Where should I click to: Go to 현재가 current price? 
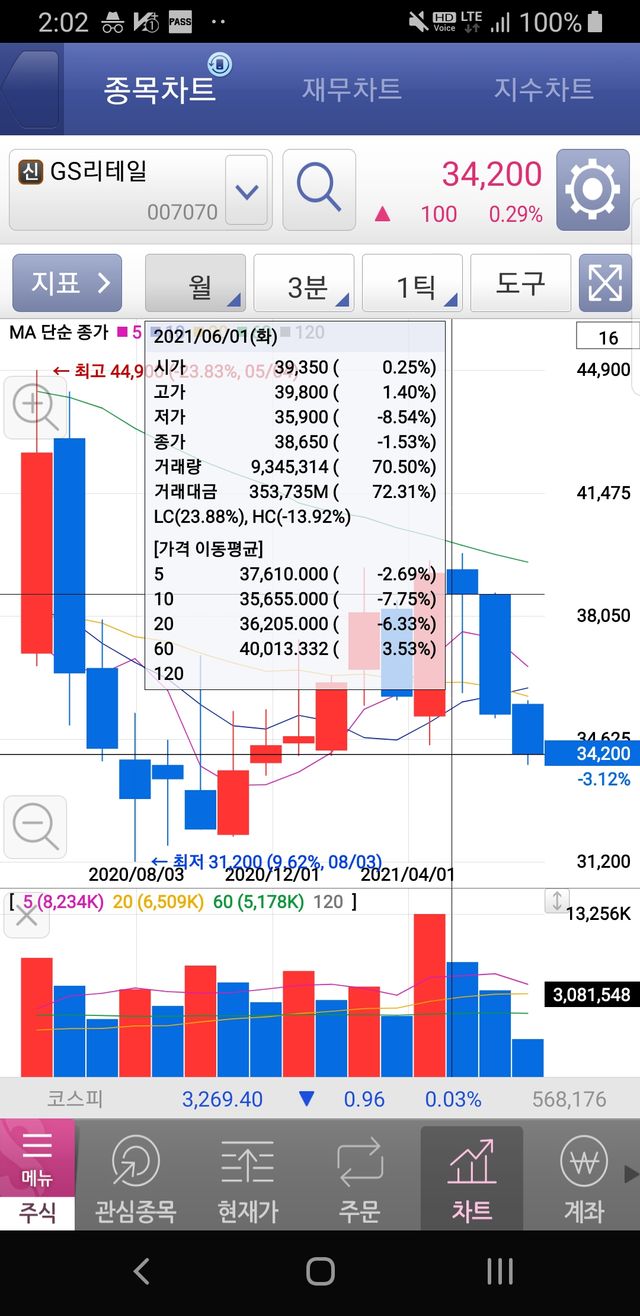pyautogui.click(x=247, y=1177)
